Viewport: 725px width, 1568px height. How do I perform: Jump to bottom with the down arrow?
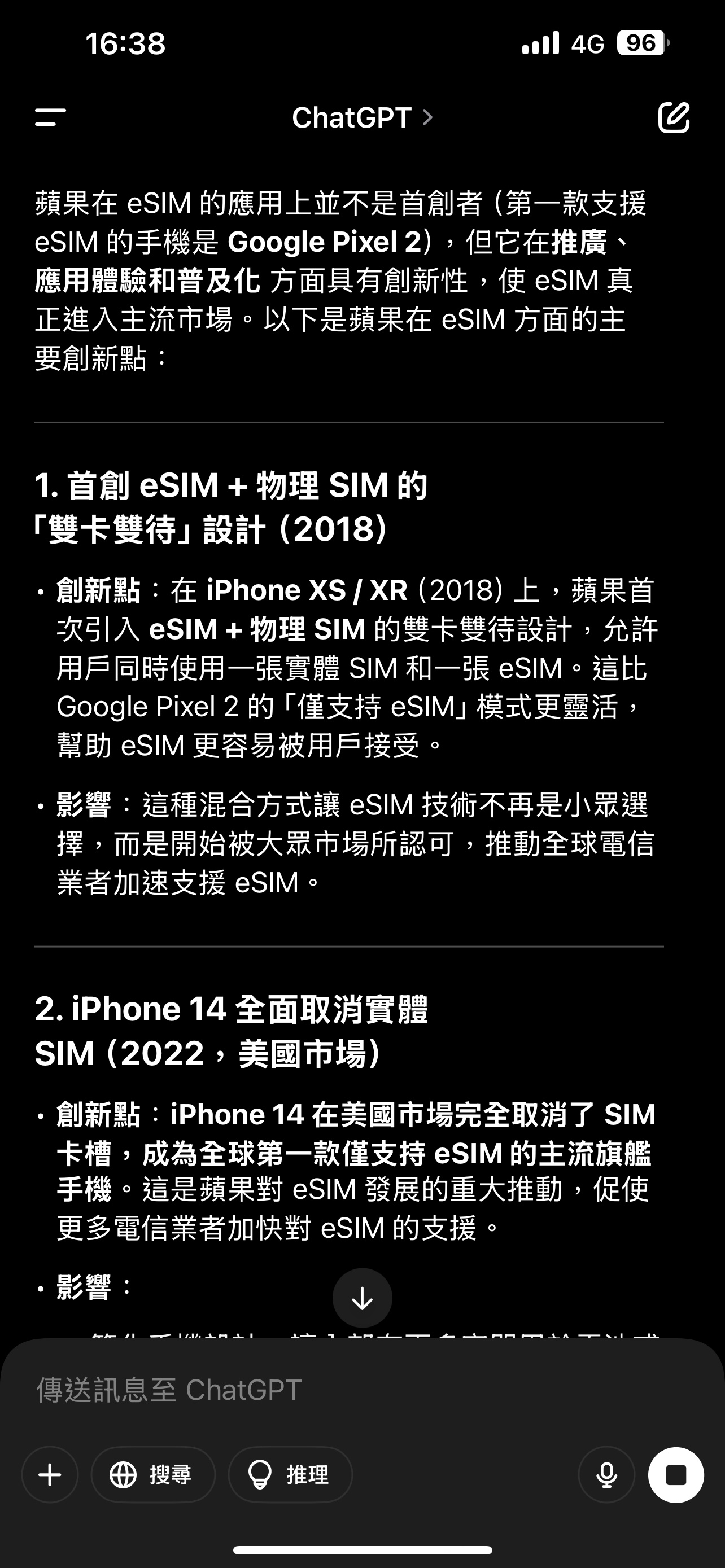click(362, 1298)
